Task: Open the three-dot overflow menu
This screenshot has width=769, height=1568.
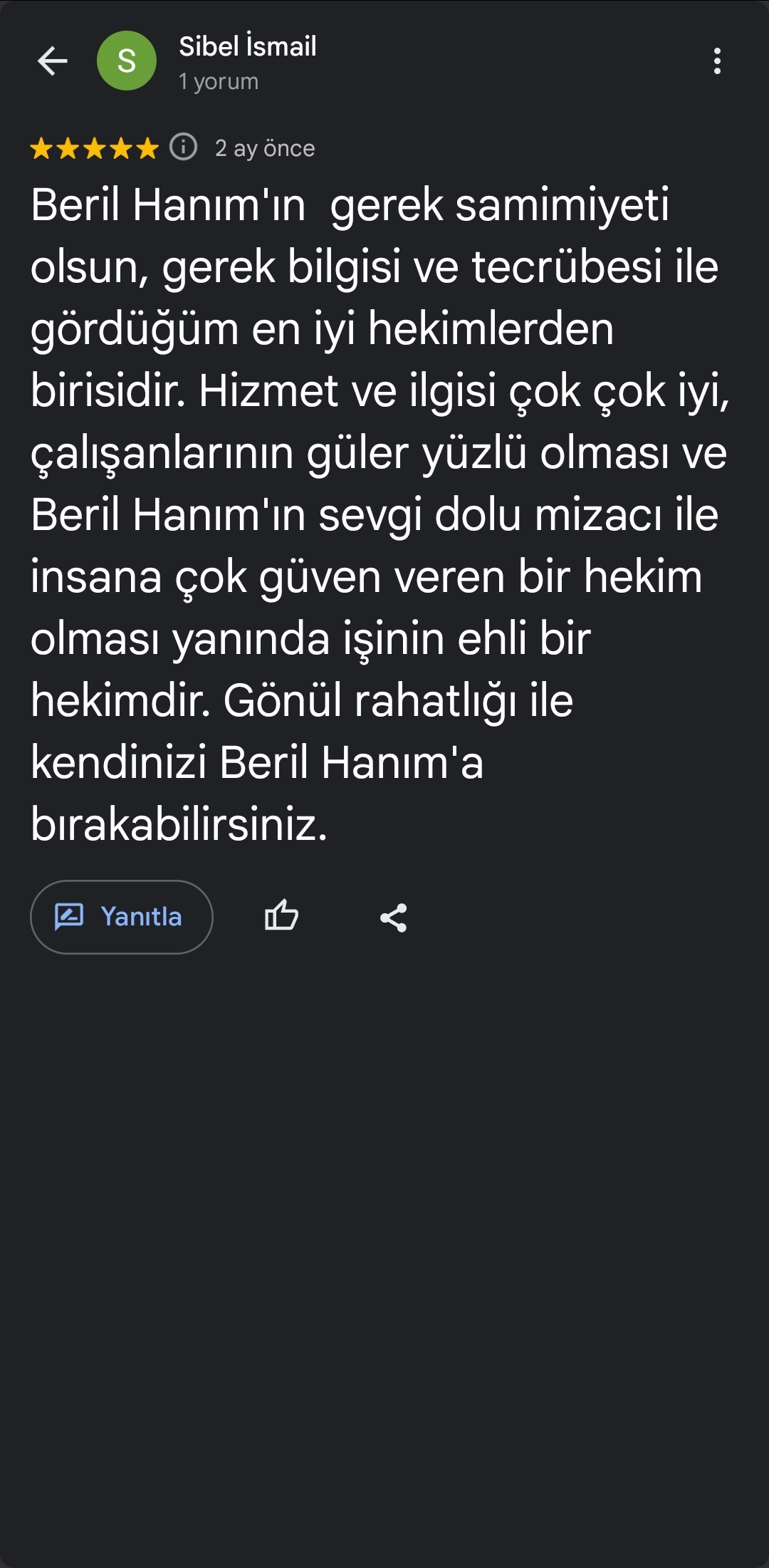Action: (716, 61)
